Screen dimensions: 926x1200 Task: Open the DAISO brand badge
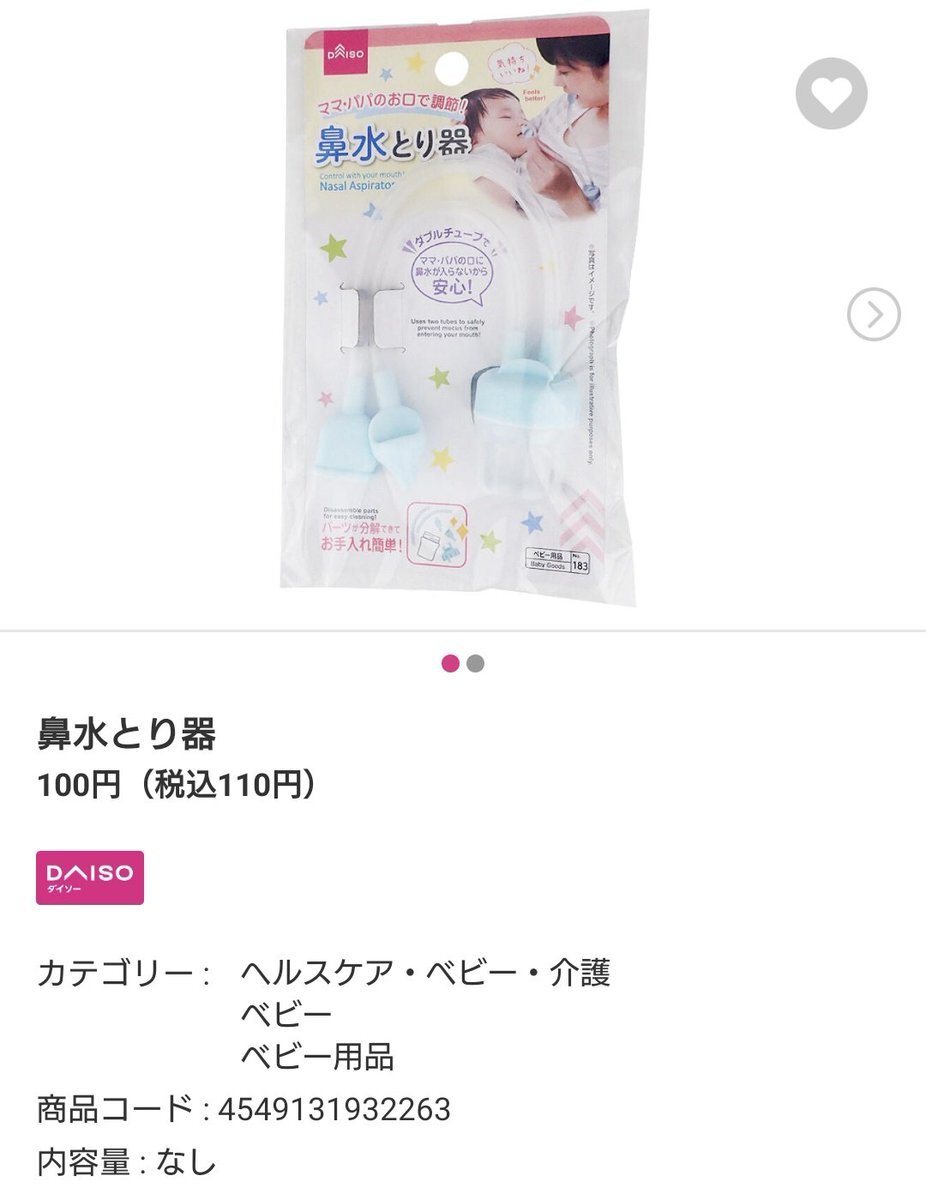[90, 877]
